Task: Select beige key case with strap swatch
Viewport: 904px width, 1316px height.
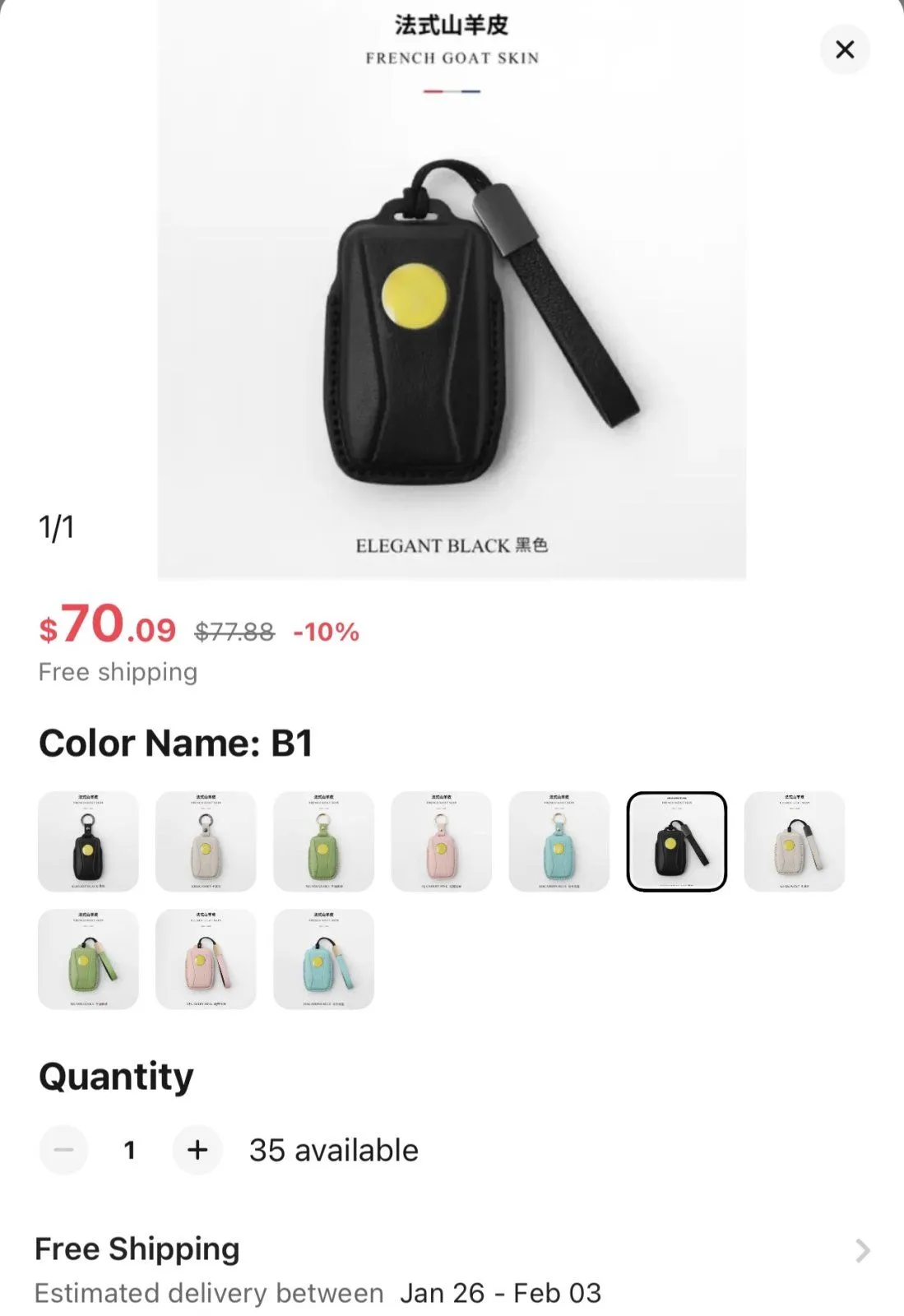Action: coord(794,841)
